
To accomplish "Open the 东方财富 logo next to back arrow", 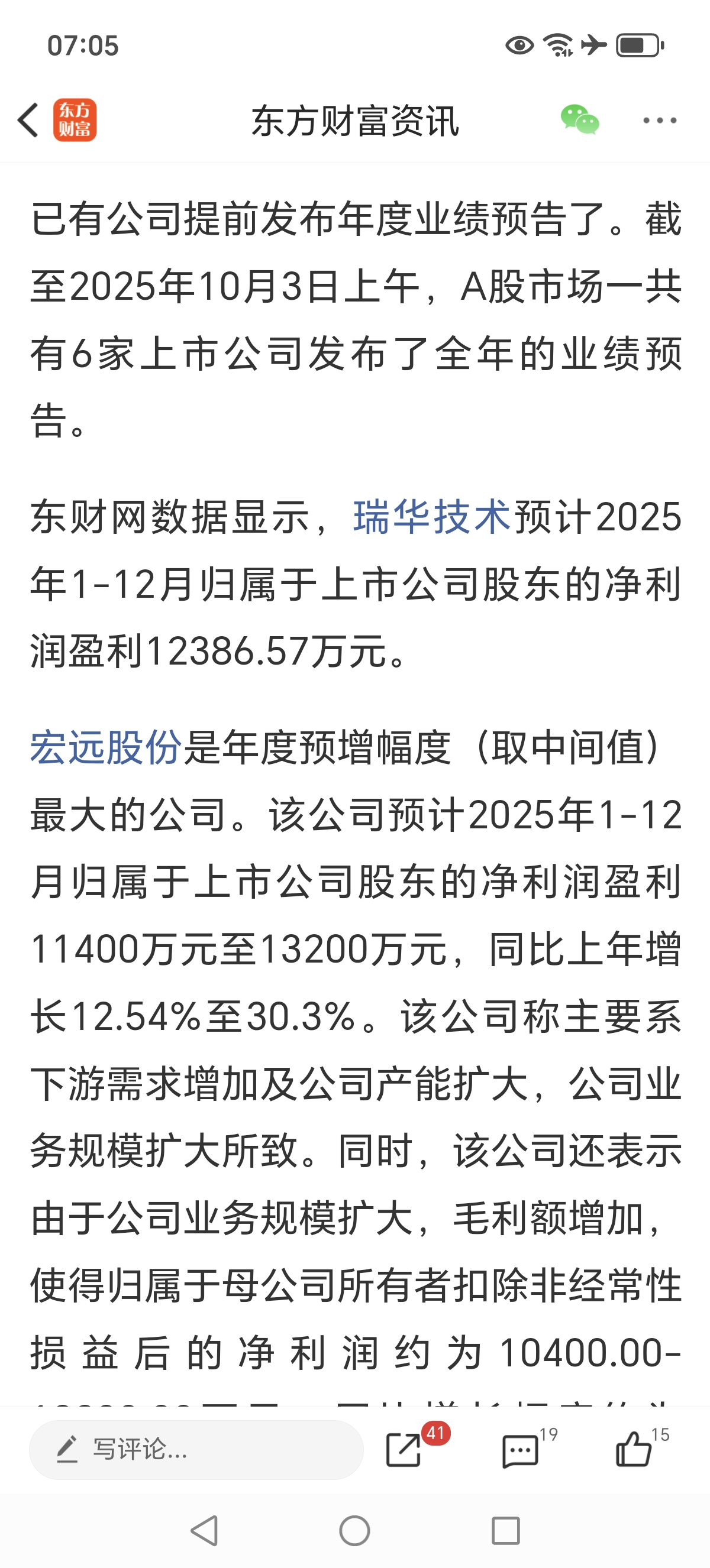I will pos(75,120).
